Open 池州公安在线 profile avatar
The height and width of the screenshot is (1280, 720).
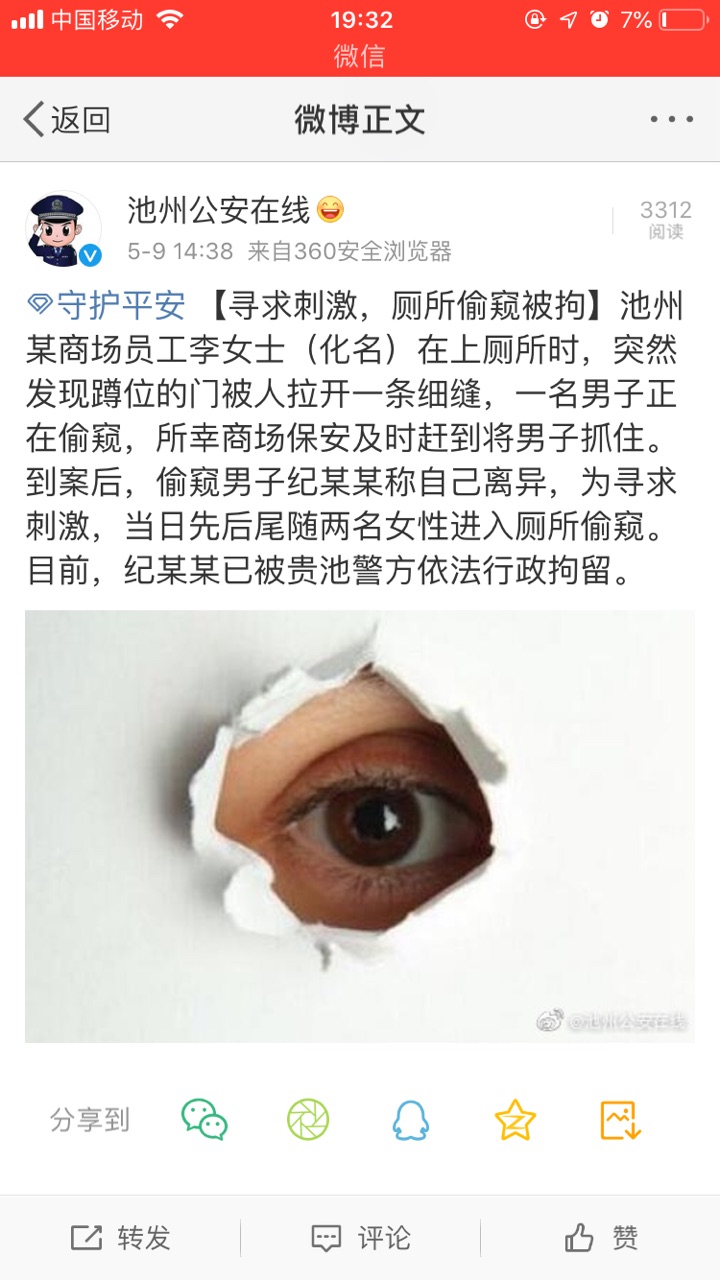coord(63,229)
